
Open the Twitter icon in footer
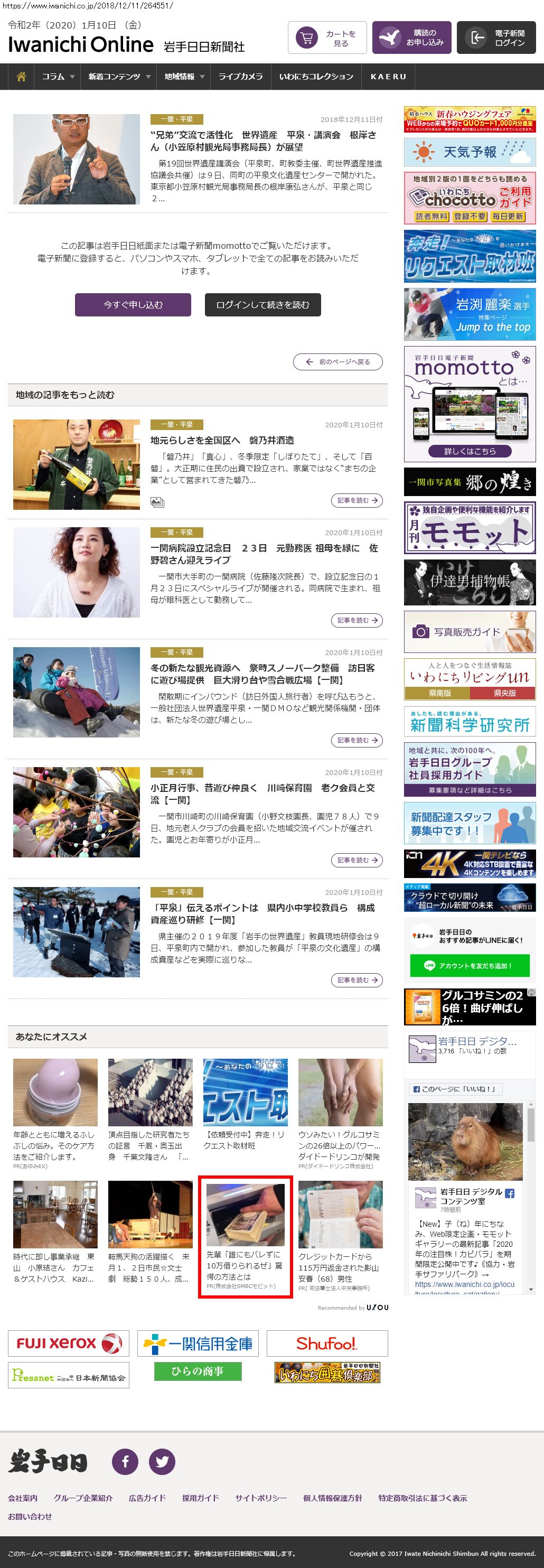coord(162,1461)
